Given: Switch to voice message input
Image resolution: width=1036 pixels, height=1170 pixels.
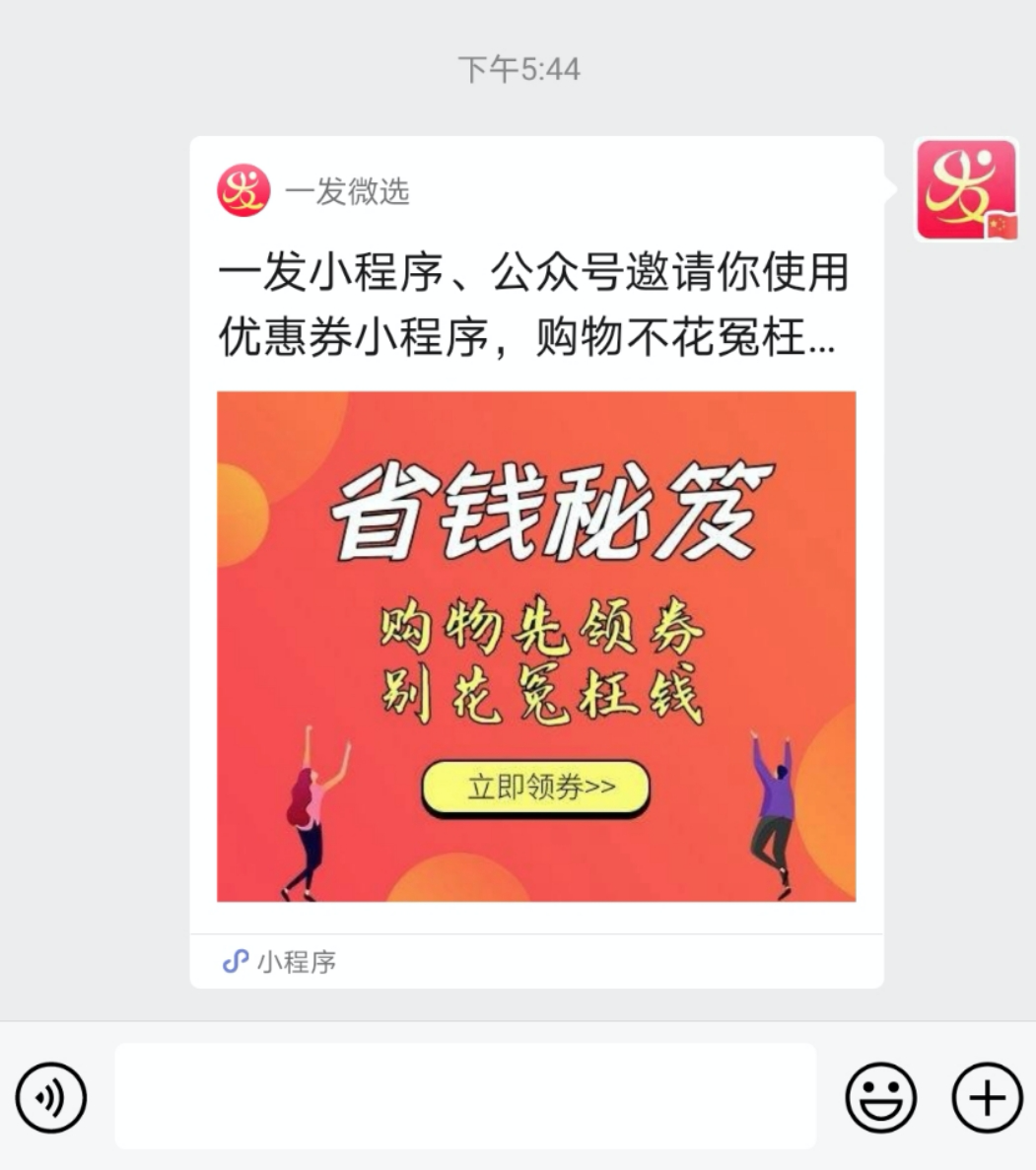Looking at the screenshot, I should point(51,1096).
